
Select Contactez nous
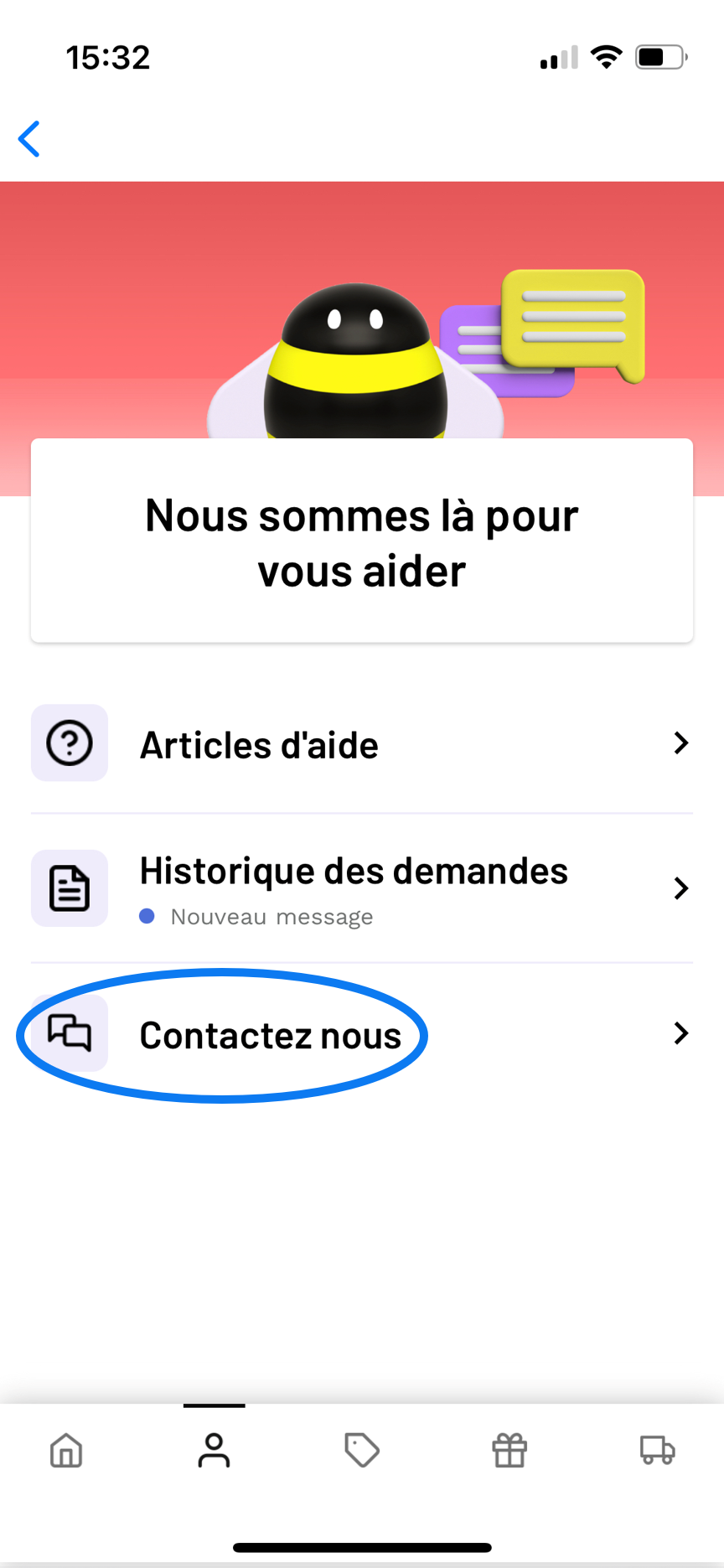[362, 1034]
